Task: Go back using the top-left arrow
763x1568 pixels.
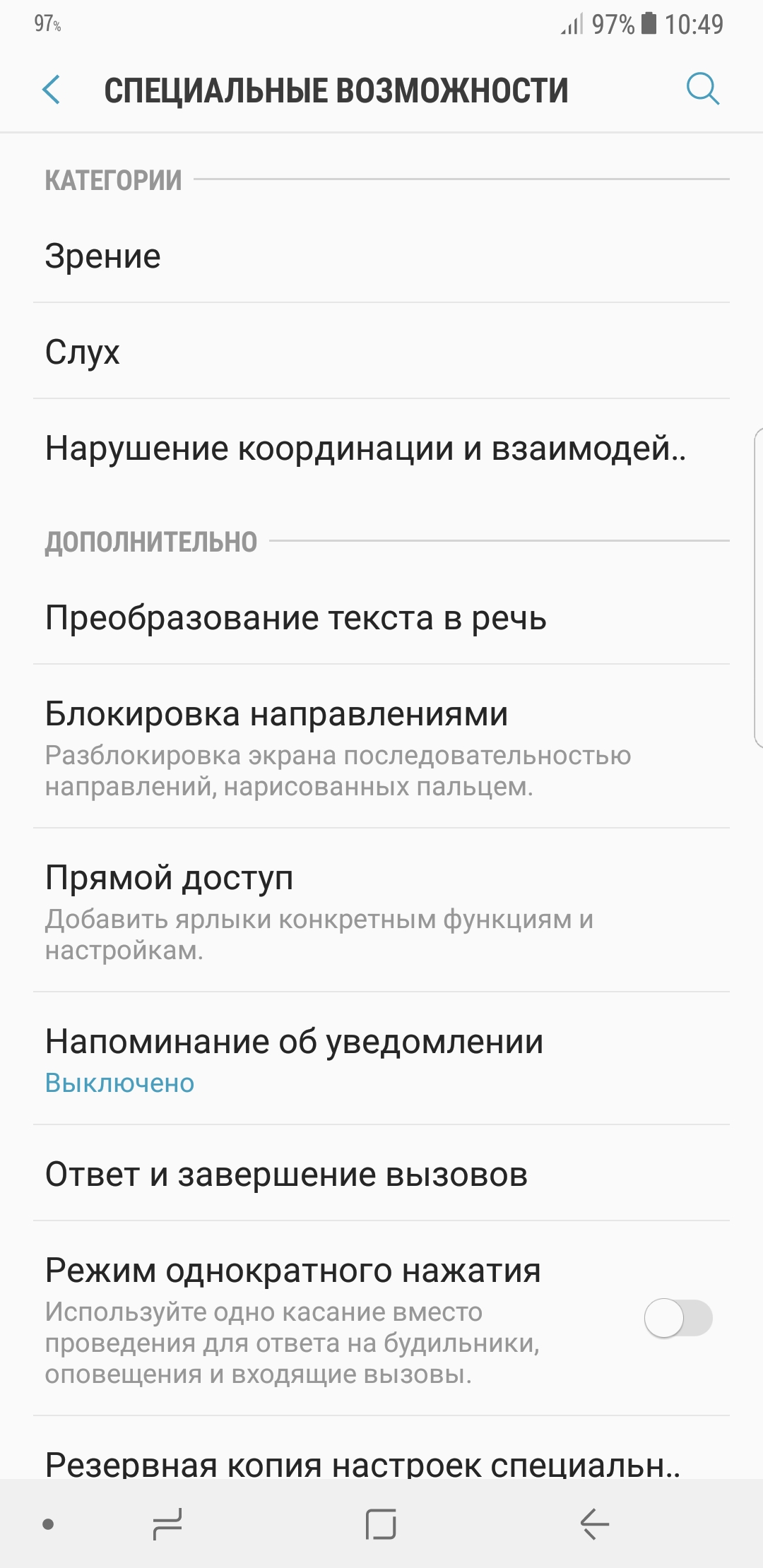Action: (x=52, y=90)
